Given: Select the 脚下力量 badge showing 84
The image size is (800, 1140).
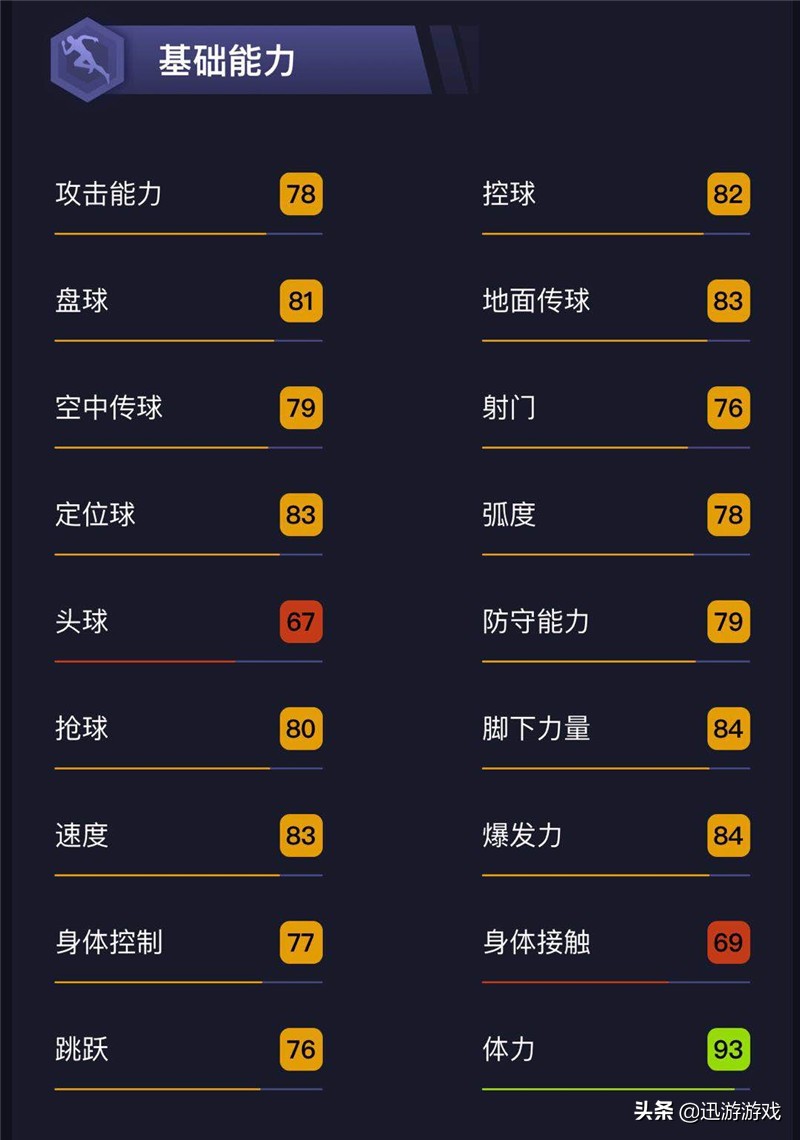Looking at the screenshot, I should 727,729.
